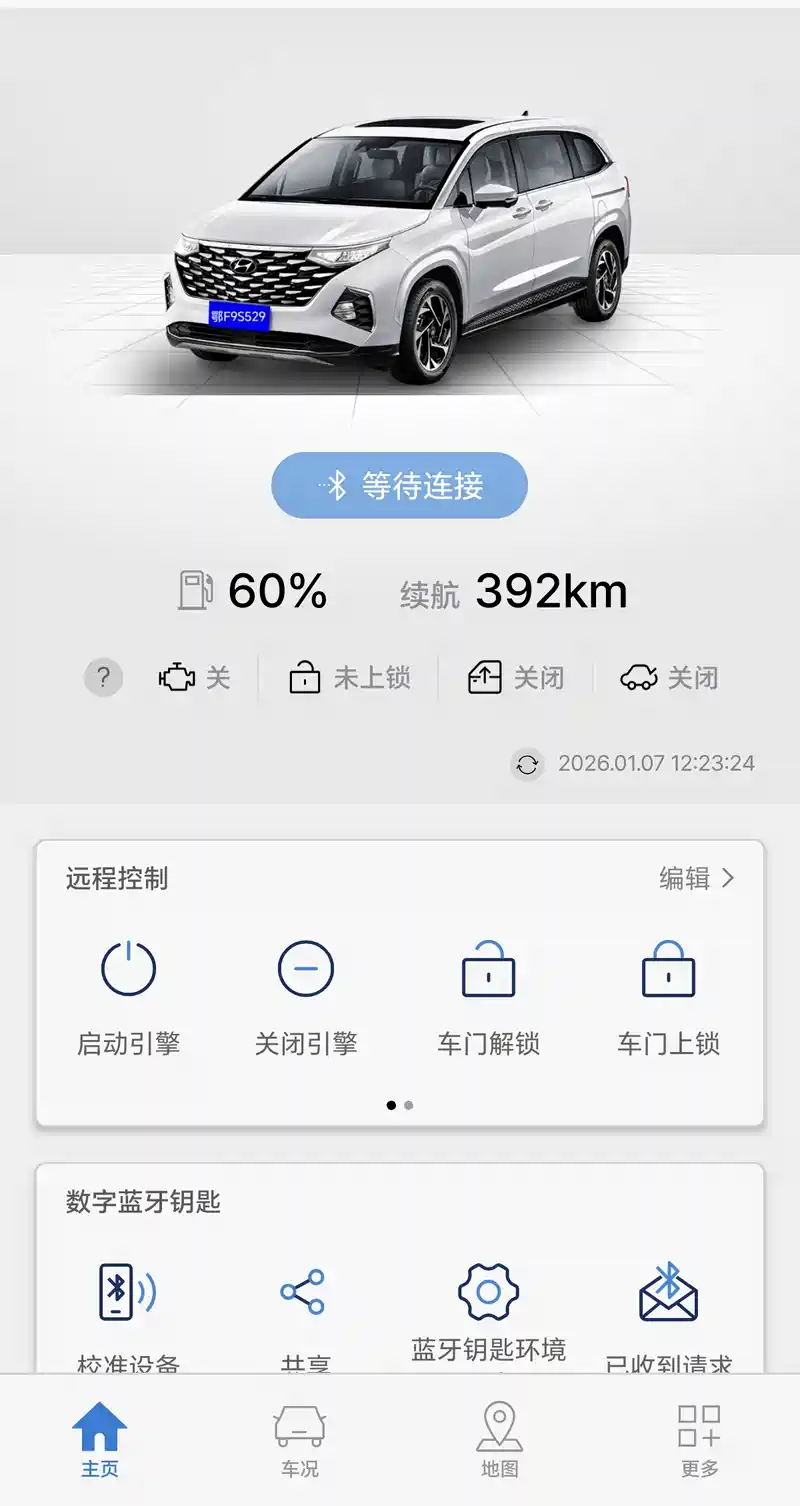Unlock doors with 车门解锁
Viewport: 800px width, 1506px height.
tap(488, 995)
